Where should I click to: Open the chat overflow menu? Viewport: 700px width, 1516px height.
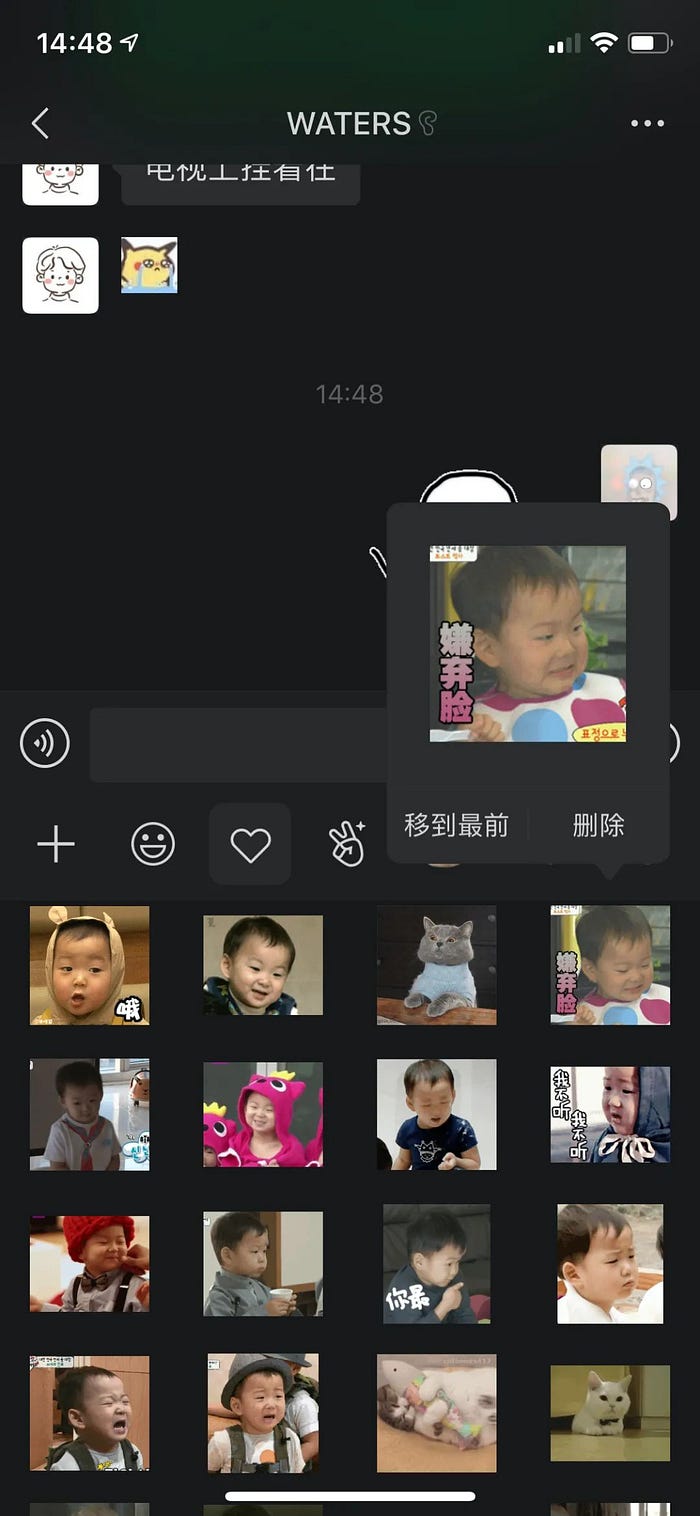(x=647, y=124)
